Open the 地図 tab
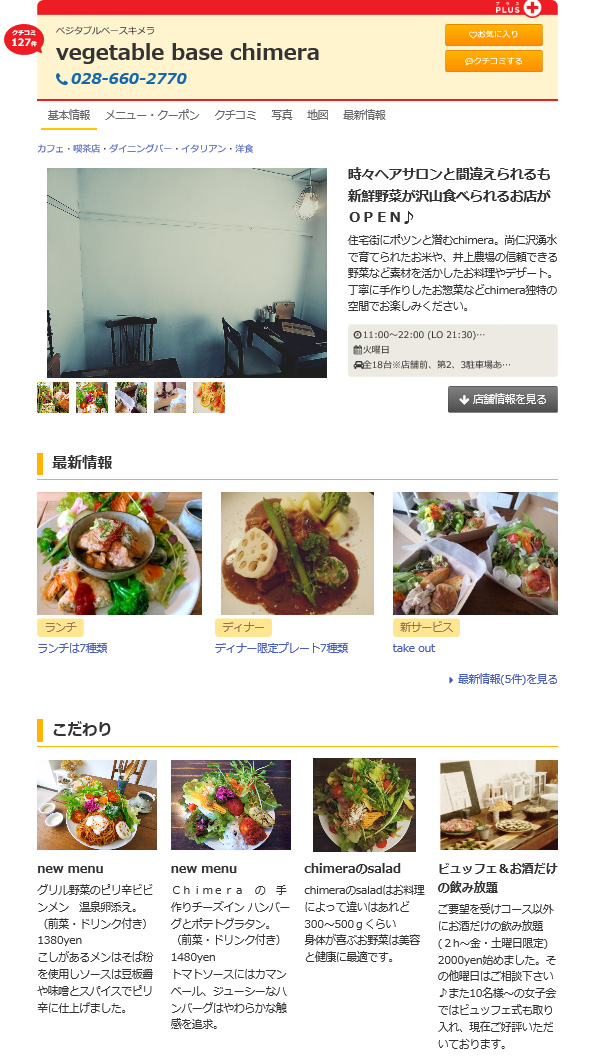The image size is (600, 1058). coord(317,115)
